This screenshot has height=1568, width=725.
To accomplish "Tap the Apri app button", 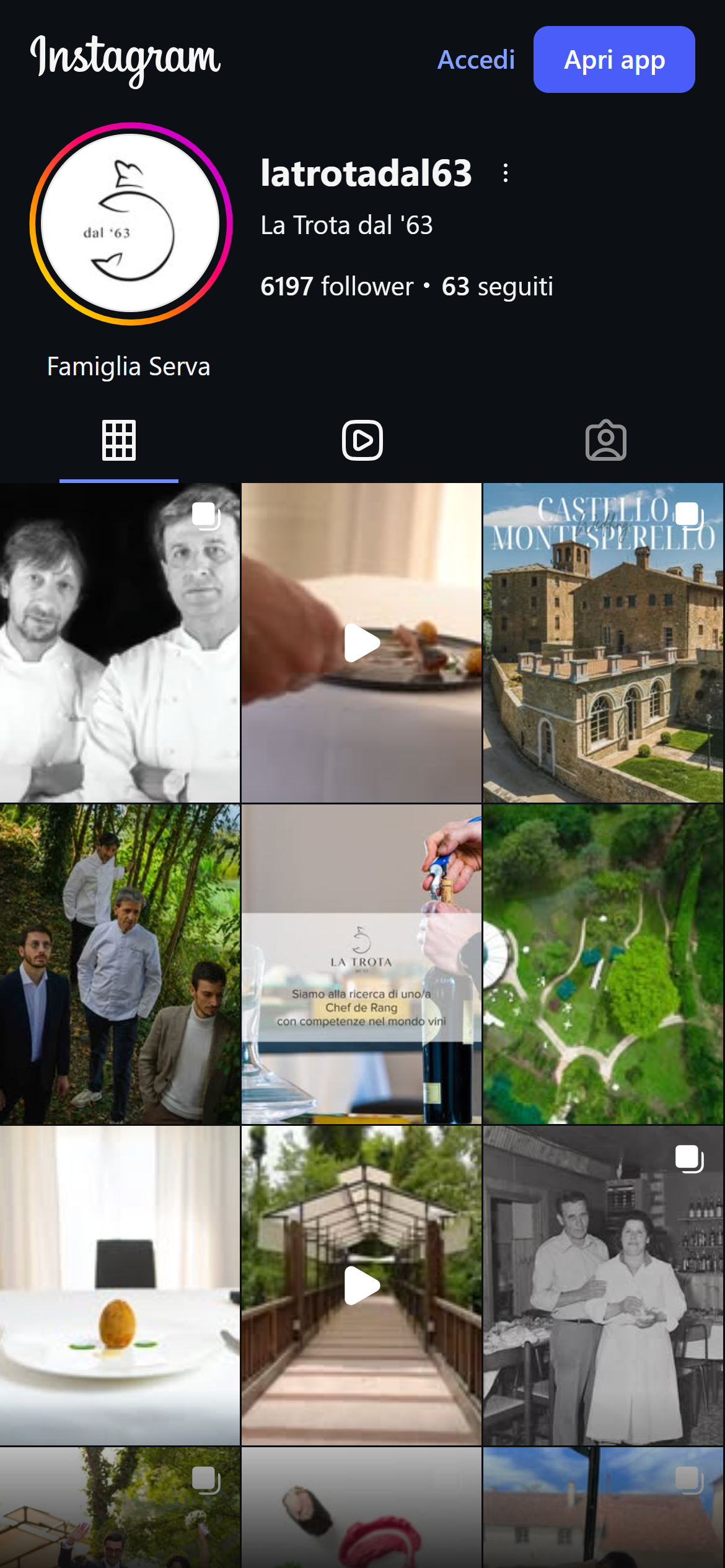I will coord(613,60).
